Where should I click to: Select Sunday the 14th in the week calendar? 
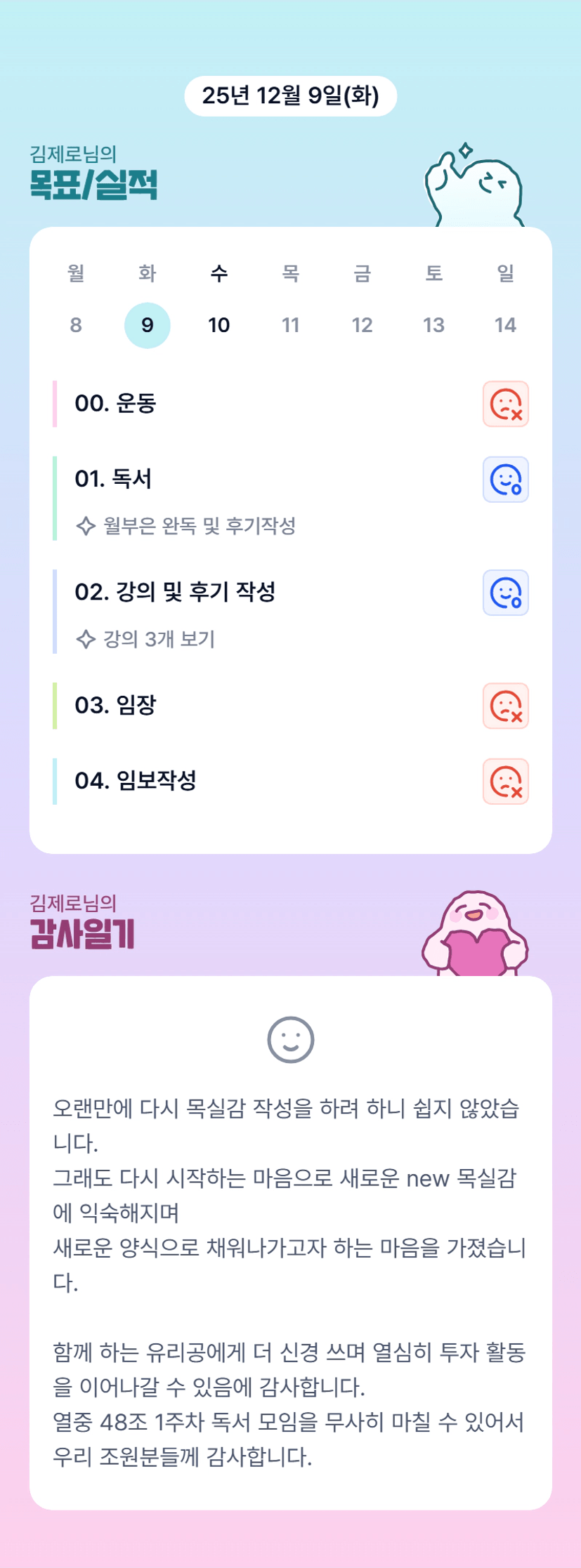coord(505,325)
